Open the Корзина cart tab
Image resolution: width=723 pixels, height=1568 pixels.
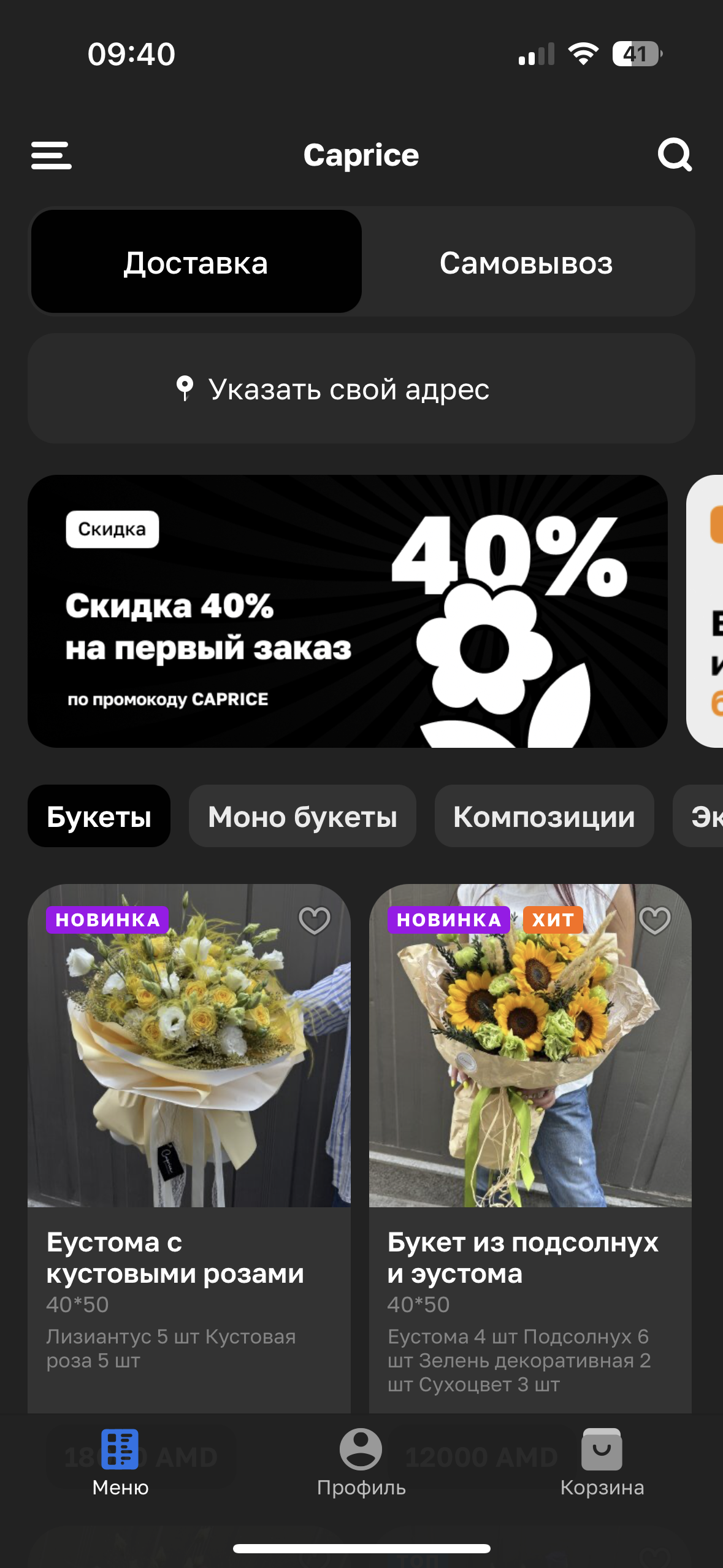(x=602, y=1462)
